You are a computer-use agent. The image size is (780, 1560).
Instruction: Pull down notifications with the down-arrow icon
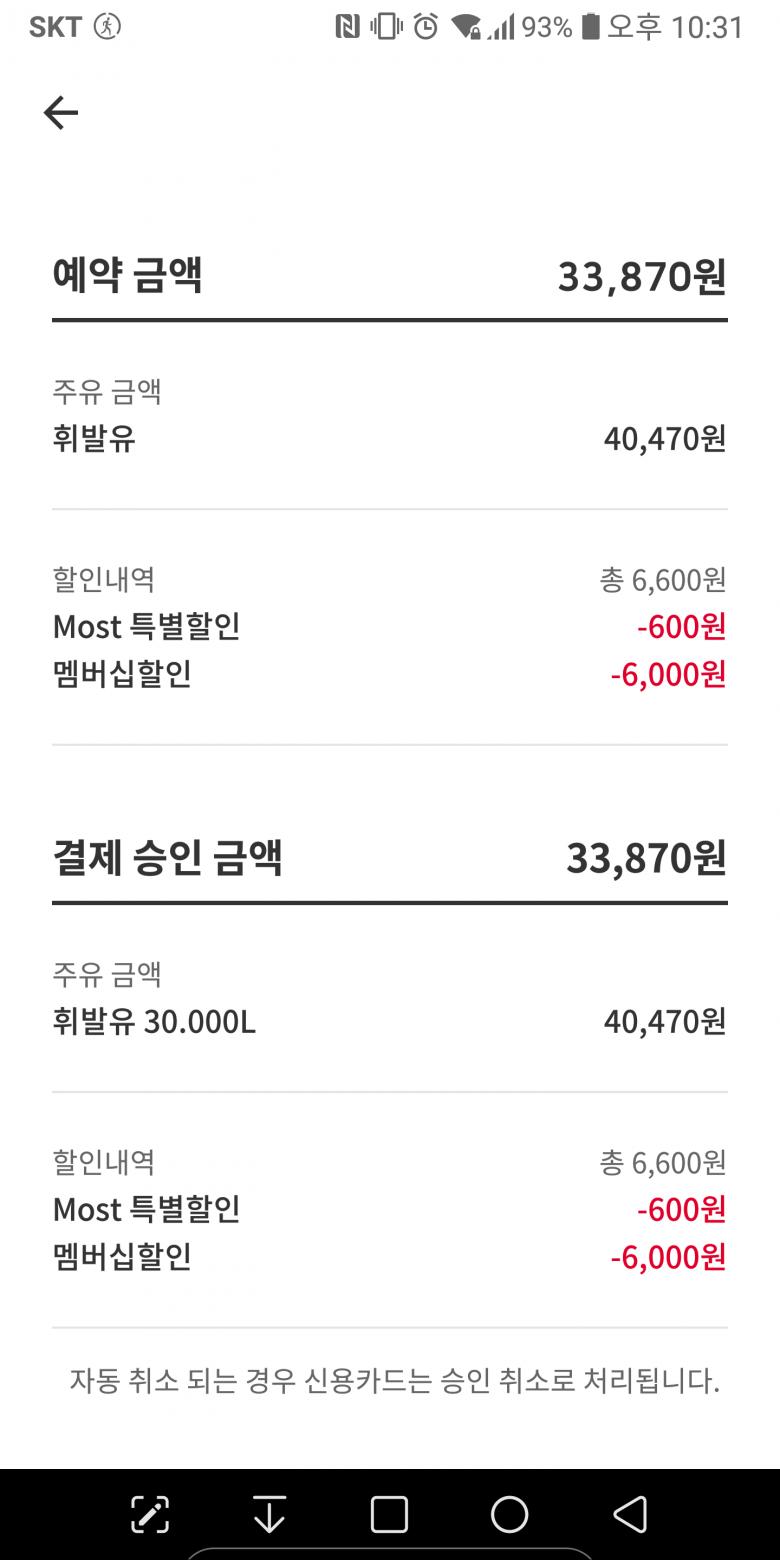point(269,1514)
